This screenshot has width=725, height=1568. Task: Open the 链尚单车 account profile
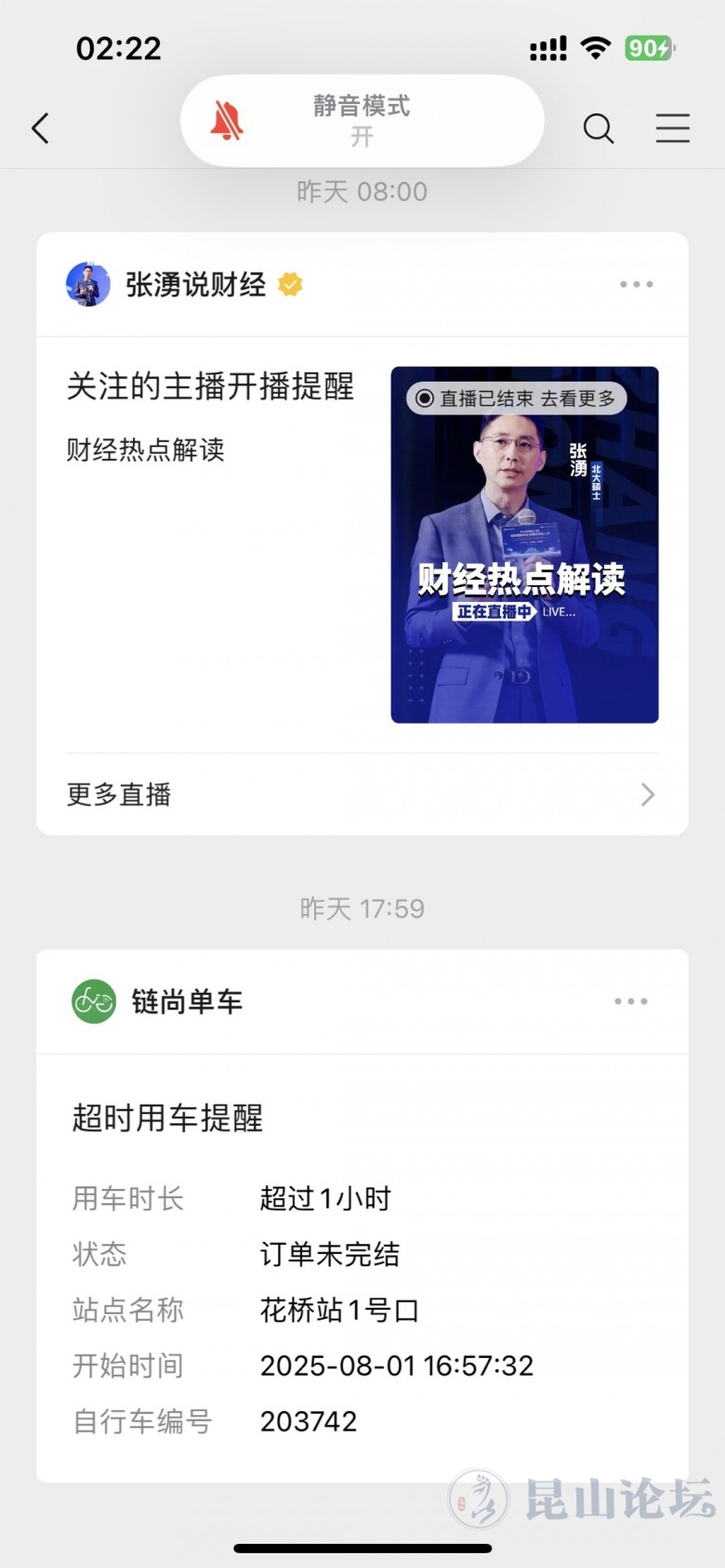point(158,1001)
